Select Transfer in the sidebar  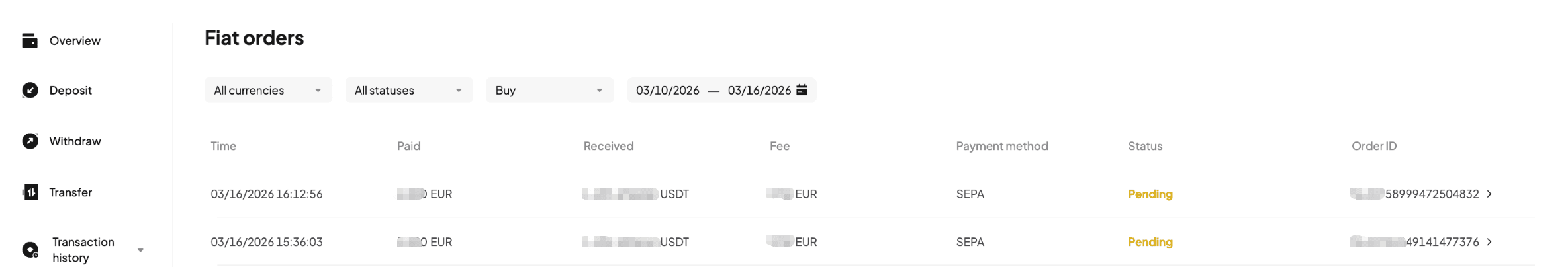pyautogui.click(x=69, y=192)
